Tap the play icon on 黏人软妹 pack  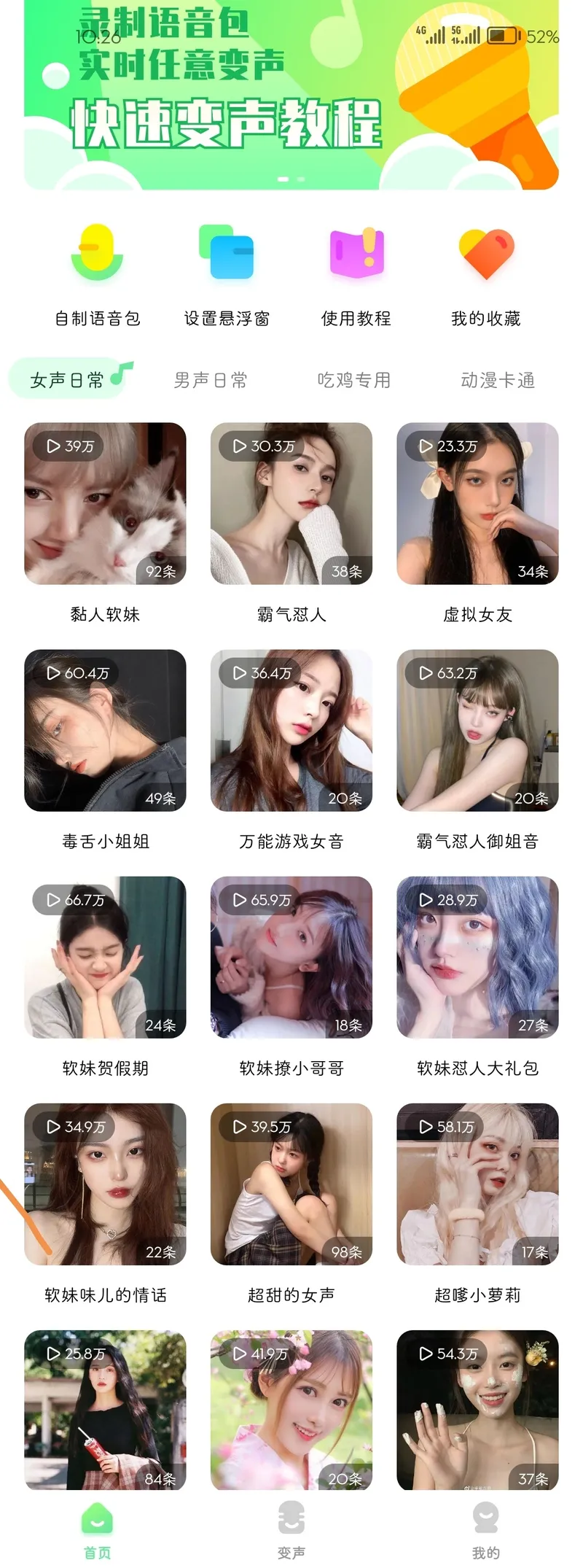tap(53, 446)
